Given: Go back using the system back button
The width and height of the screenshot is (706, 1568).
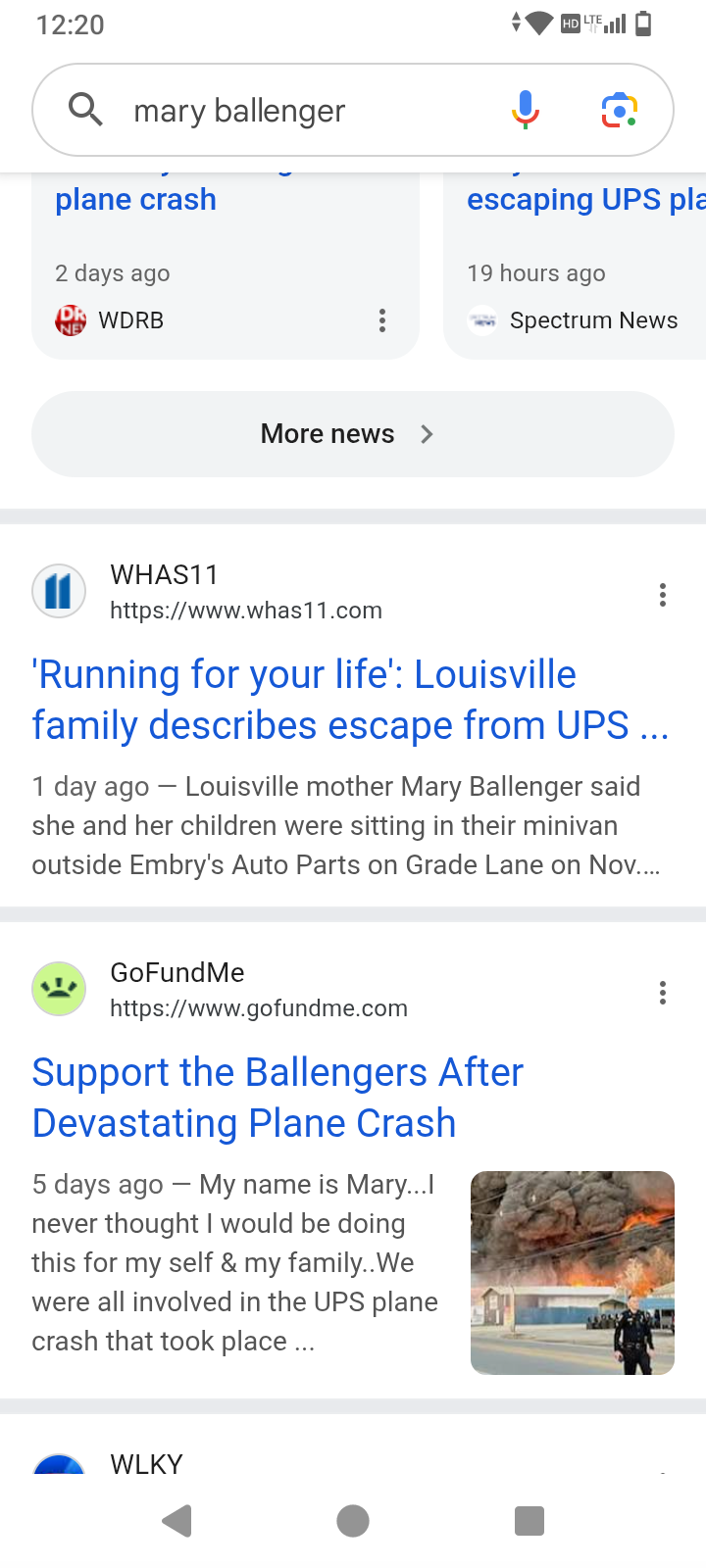Looking at the screenshot, I should coord(176,1521).
